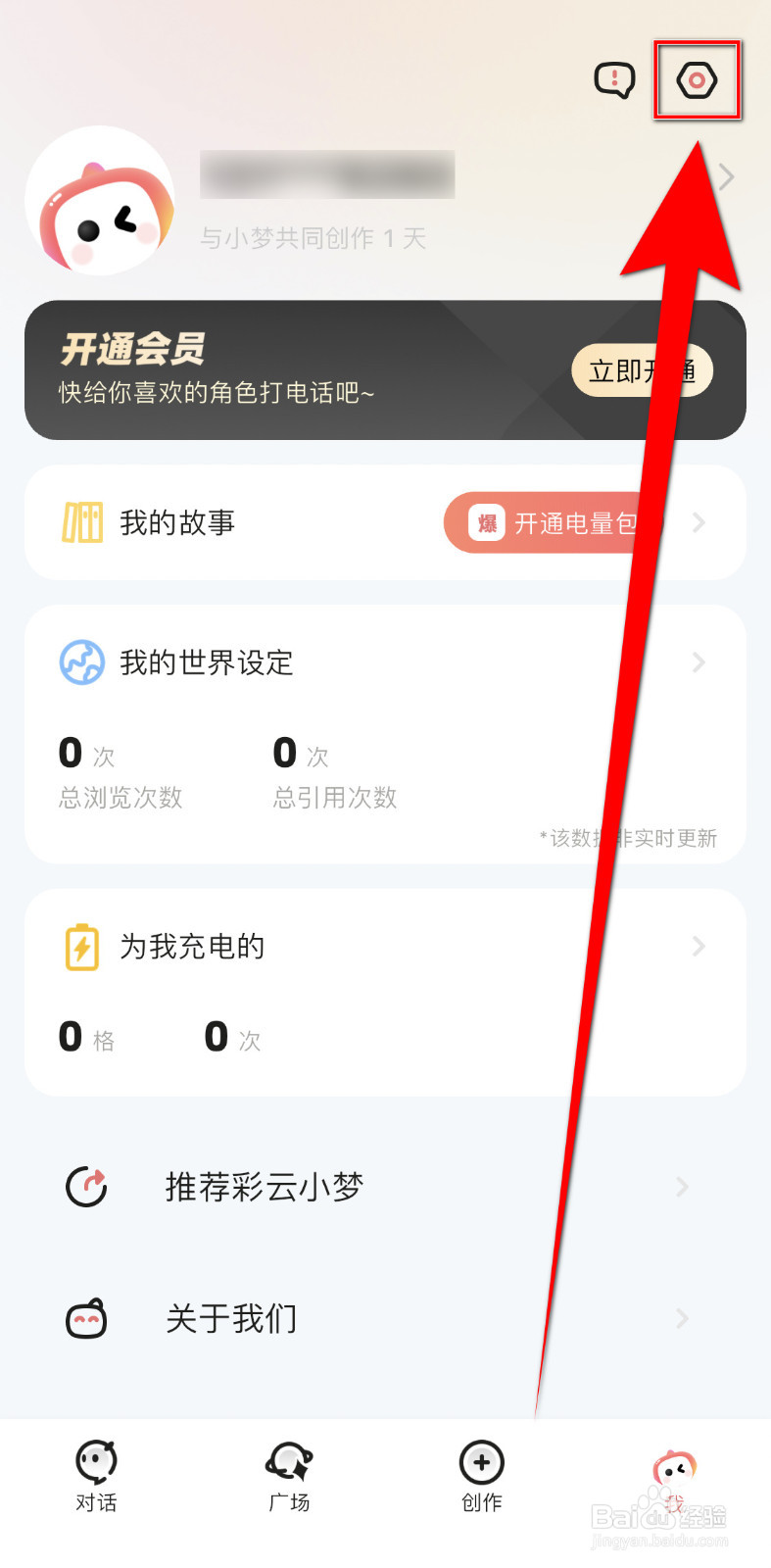Tap the 为我充电的 battery icon
This screenshot has width=771, height=1568.
coord(81,946)
